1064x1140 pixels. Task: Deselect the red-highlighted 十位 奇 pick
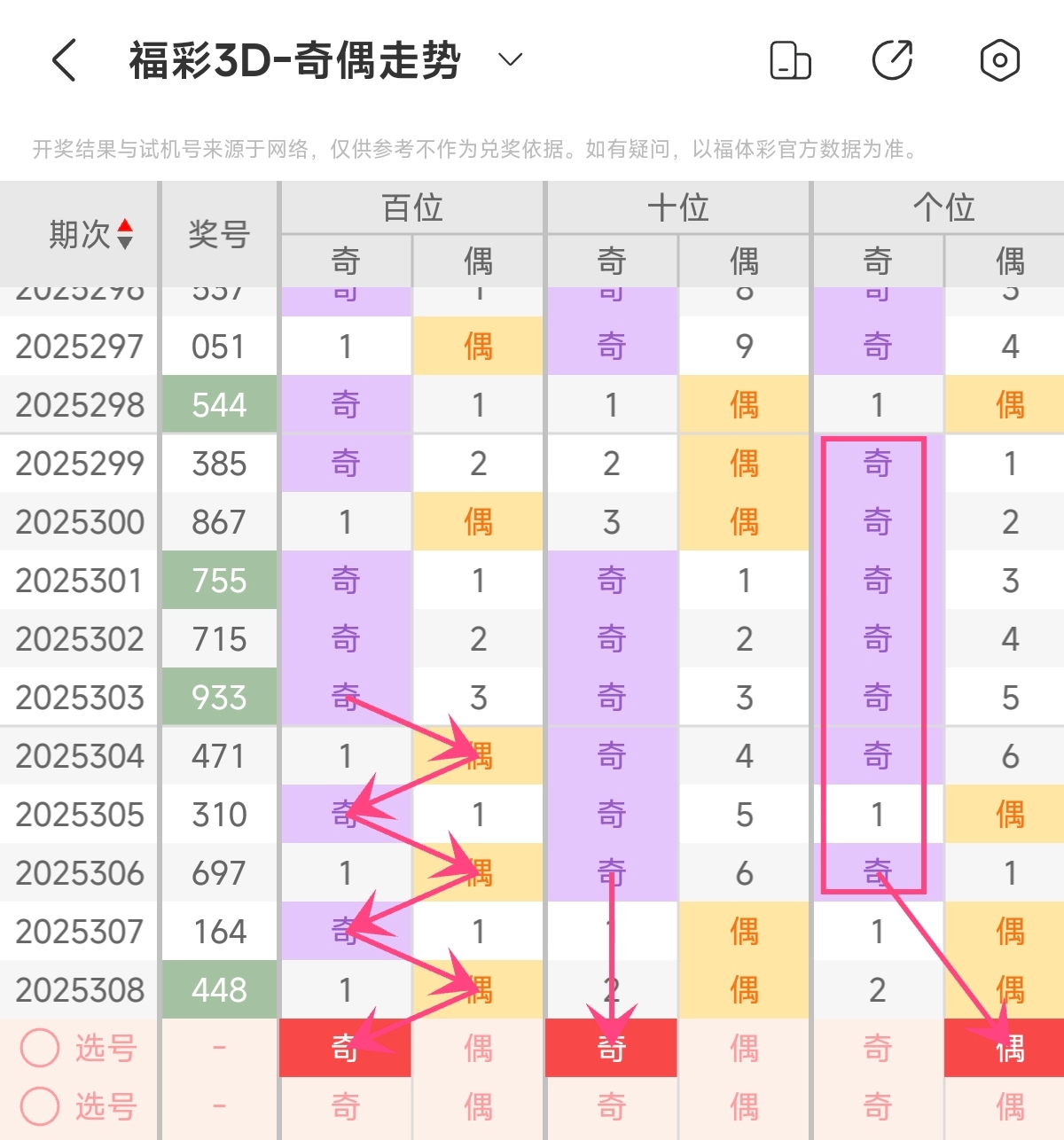pos(611,1049)
